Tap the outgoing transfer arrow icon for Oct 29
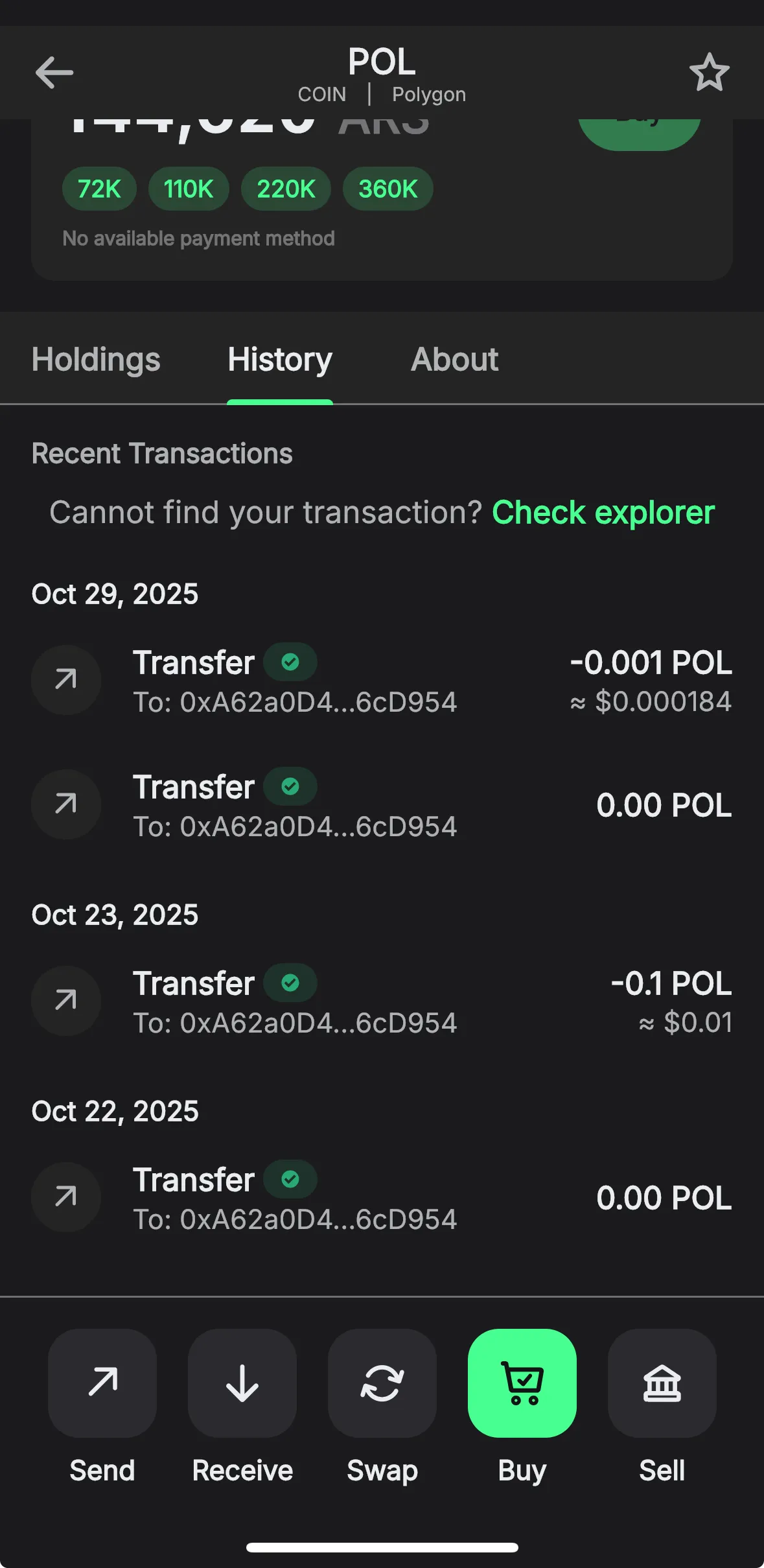The image size is (764, 1568). pos(65,679)
